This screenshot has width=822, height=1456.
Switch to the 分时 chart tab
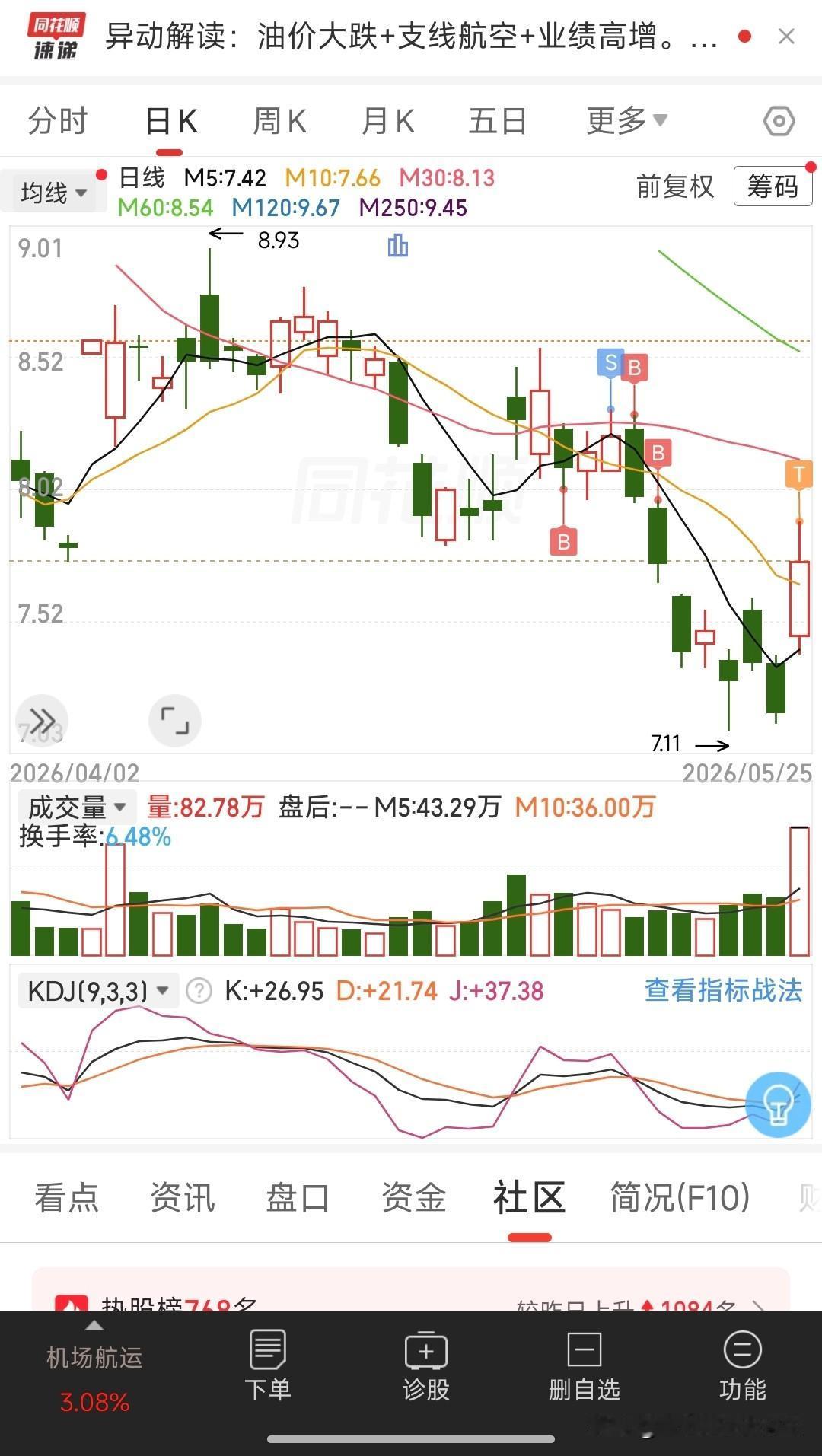coord(58,121)
